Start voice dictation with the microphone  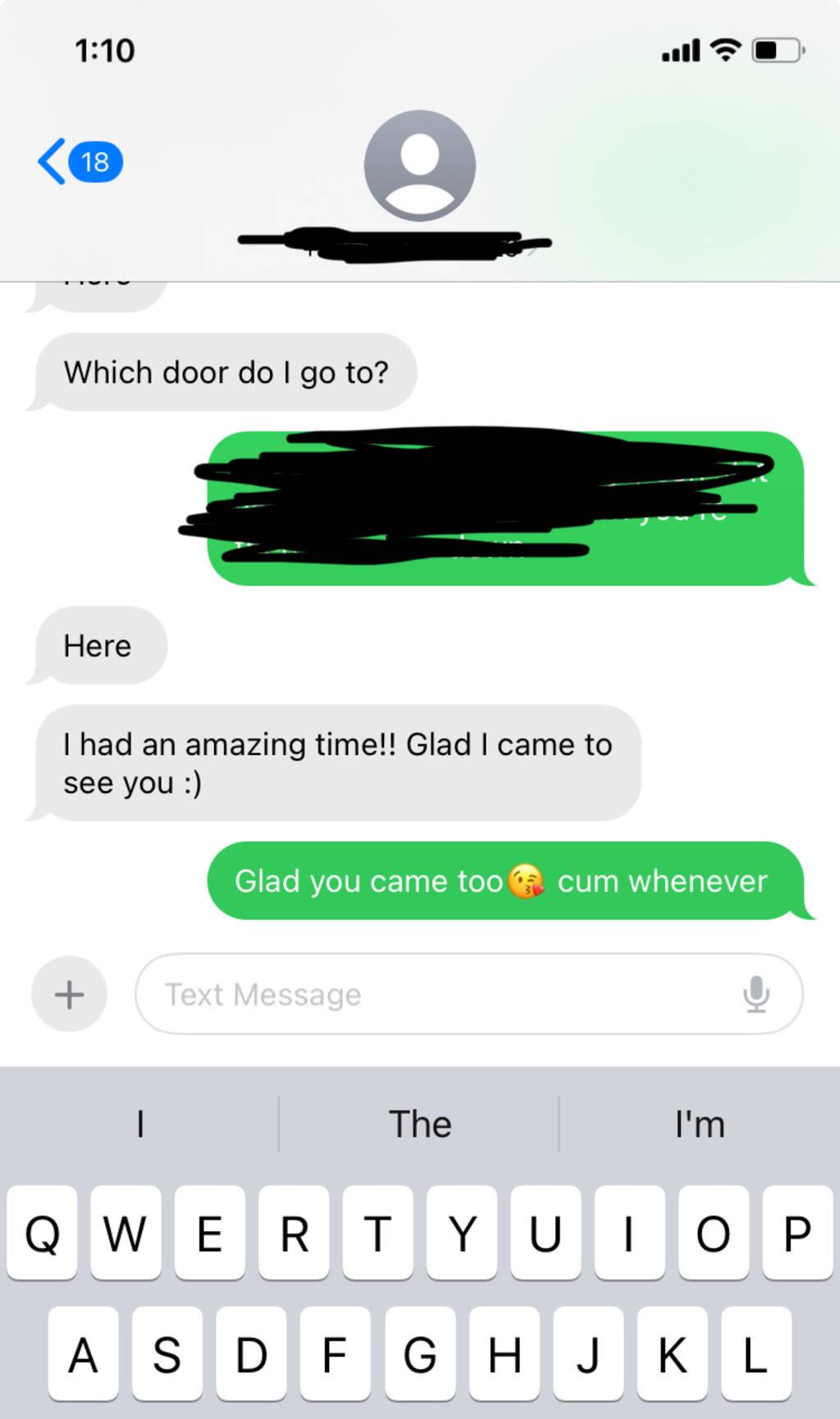[756, 994]
